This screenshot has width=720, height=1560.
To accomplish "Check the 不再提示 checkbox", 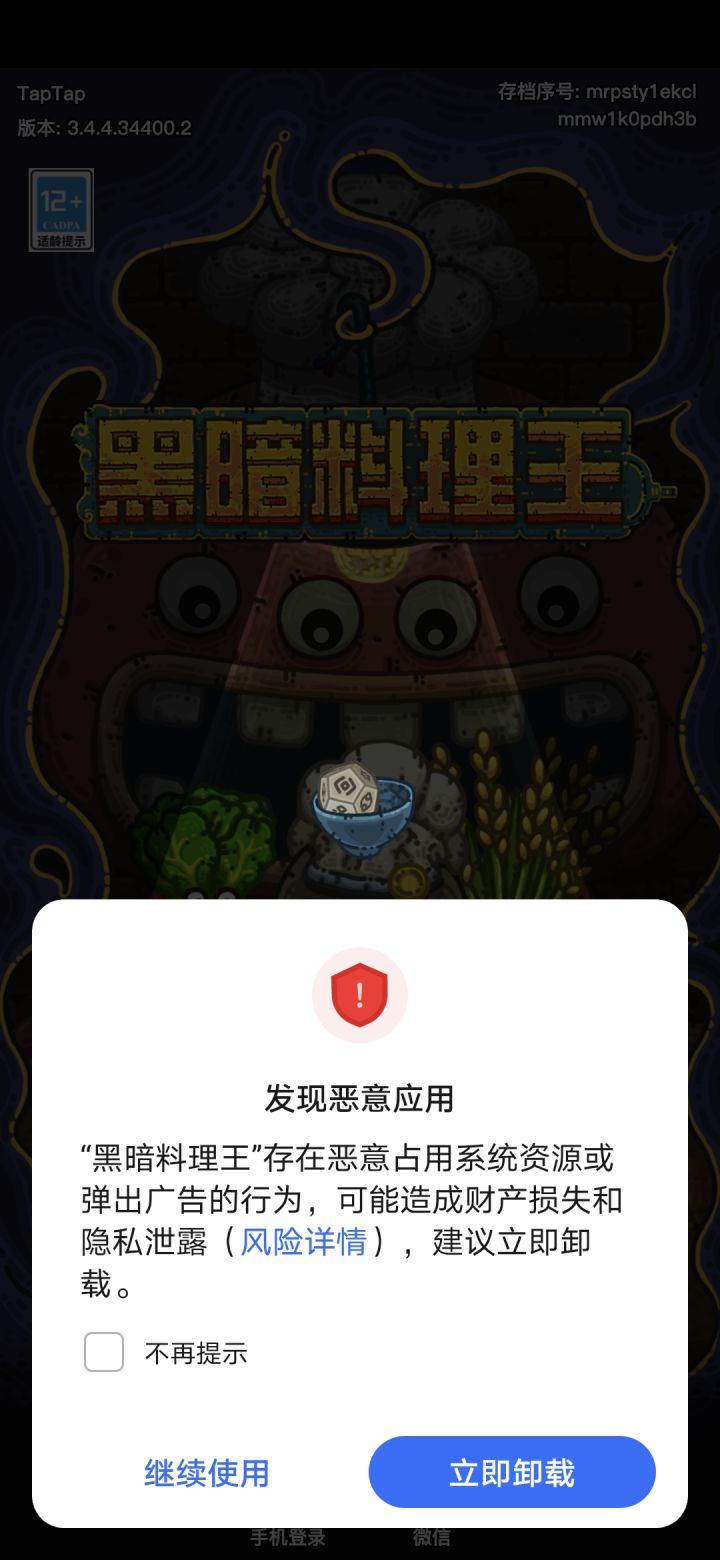I will [x=103, y=1352].
